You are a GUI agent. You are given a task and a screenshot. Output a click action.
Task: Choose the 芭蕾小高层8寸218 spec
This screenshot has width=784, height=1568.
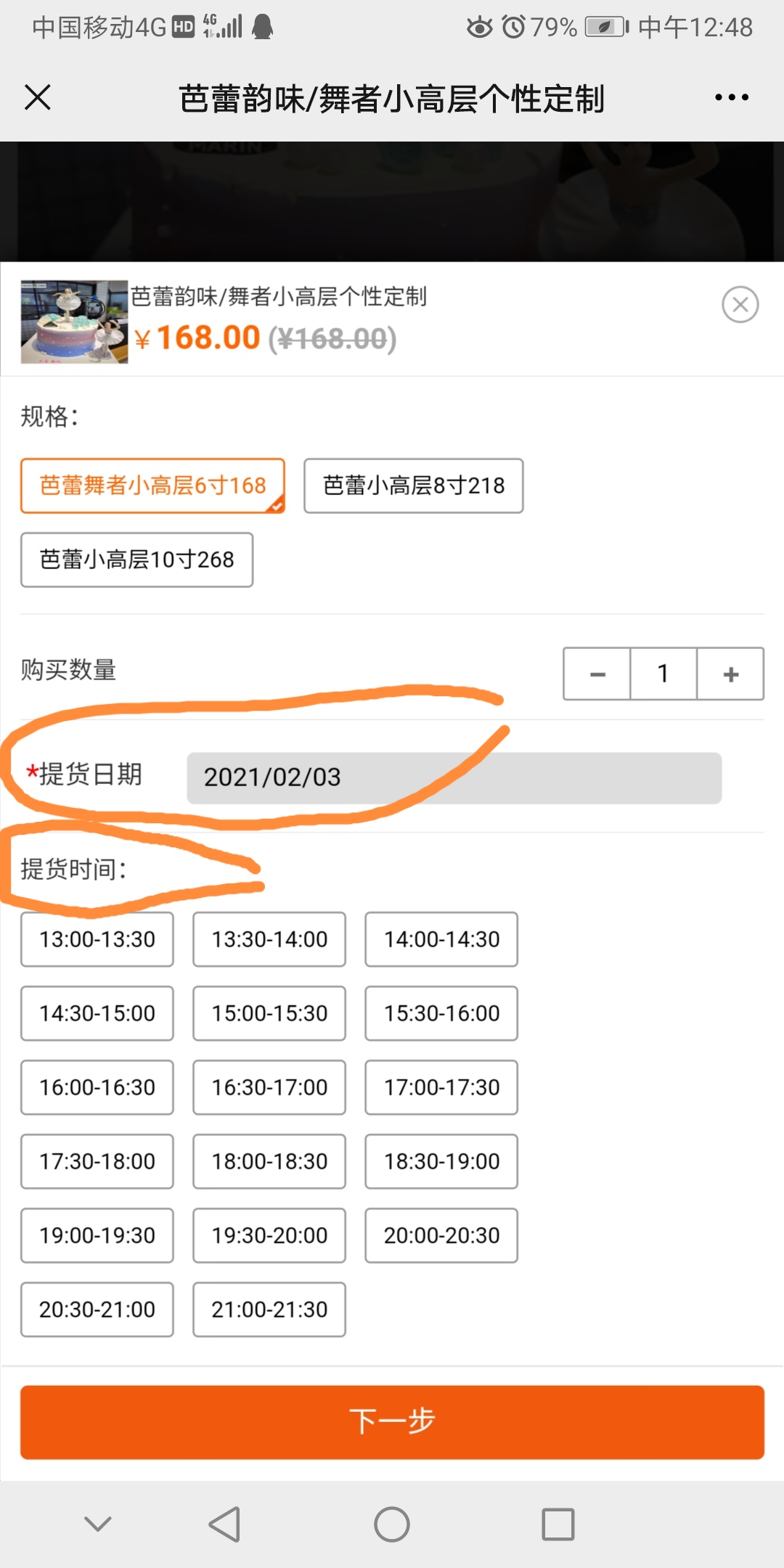click(x=413, y=486)
